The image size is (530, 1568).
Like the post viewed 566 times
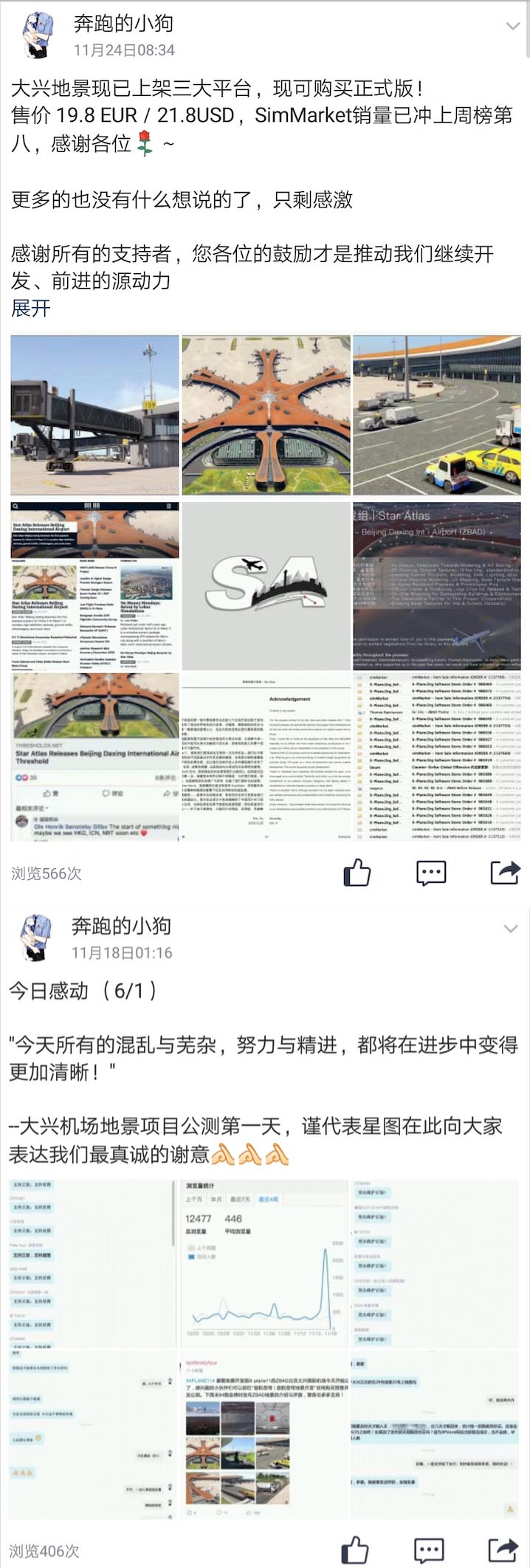(357, 873)
